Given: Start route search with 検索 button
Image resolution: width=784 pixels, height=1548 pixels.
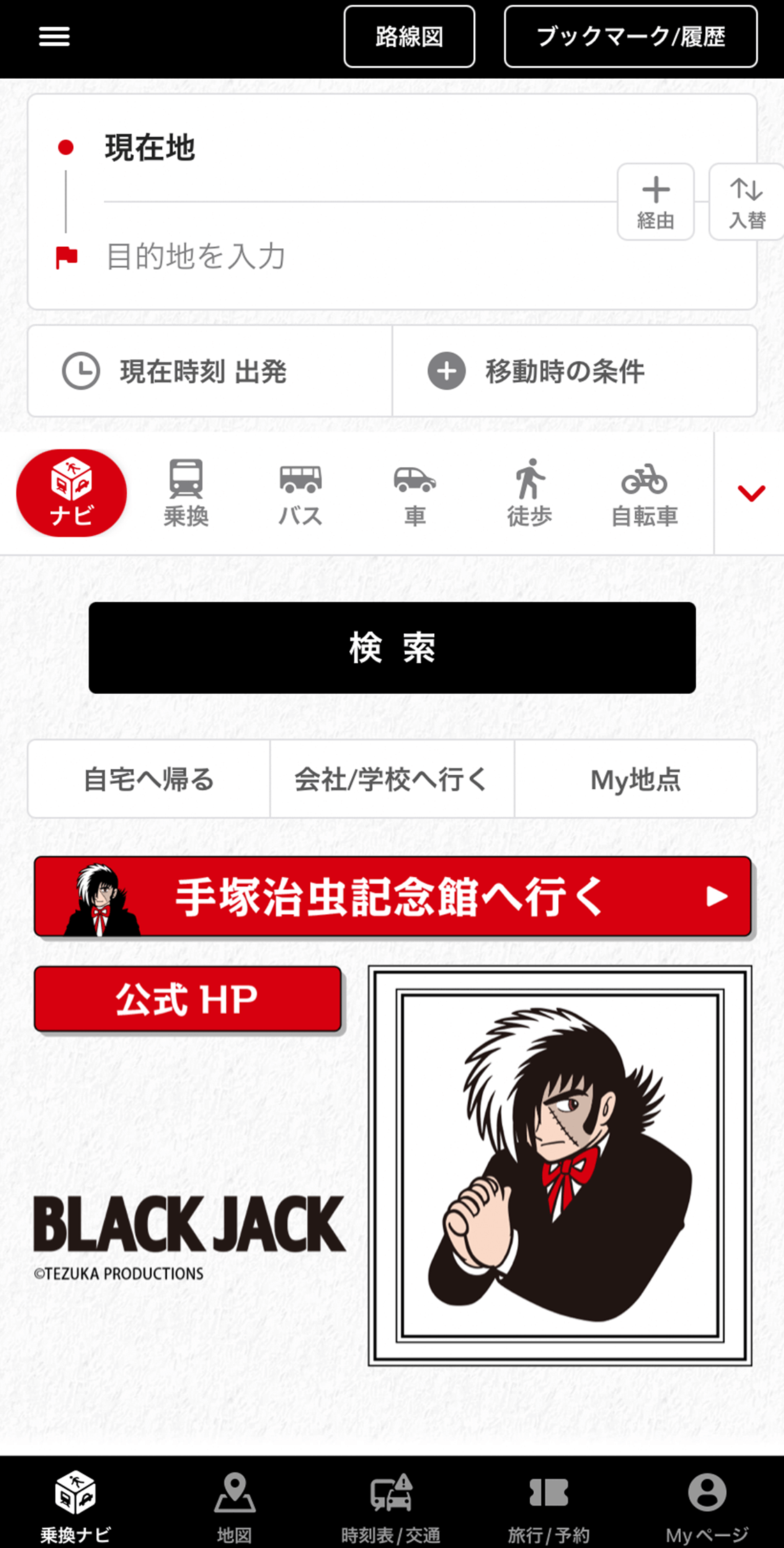Looking at the screenshot, I should pos(392,647).
